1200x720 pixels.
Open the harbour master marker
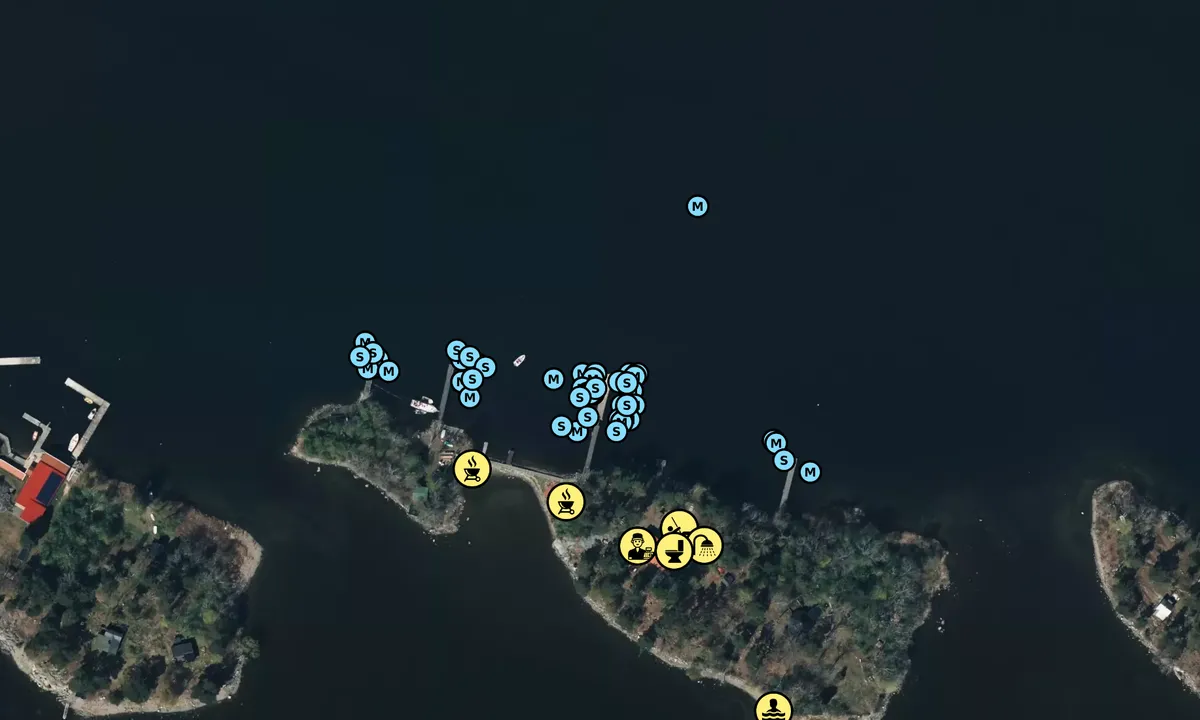637,546
